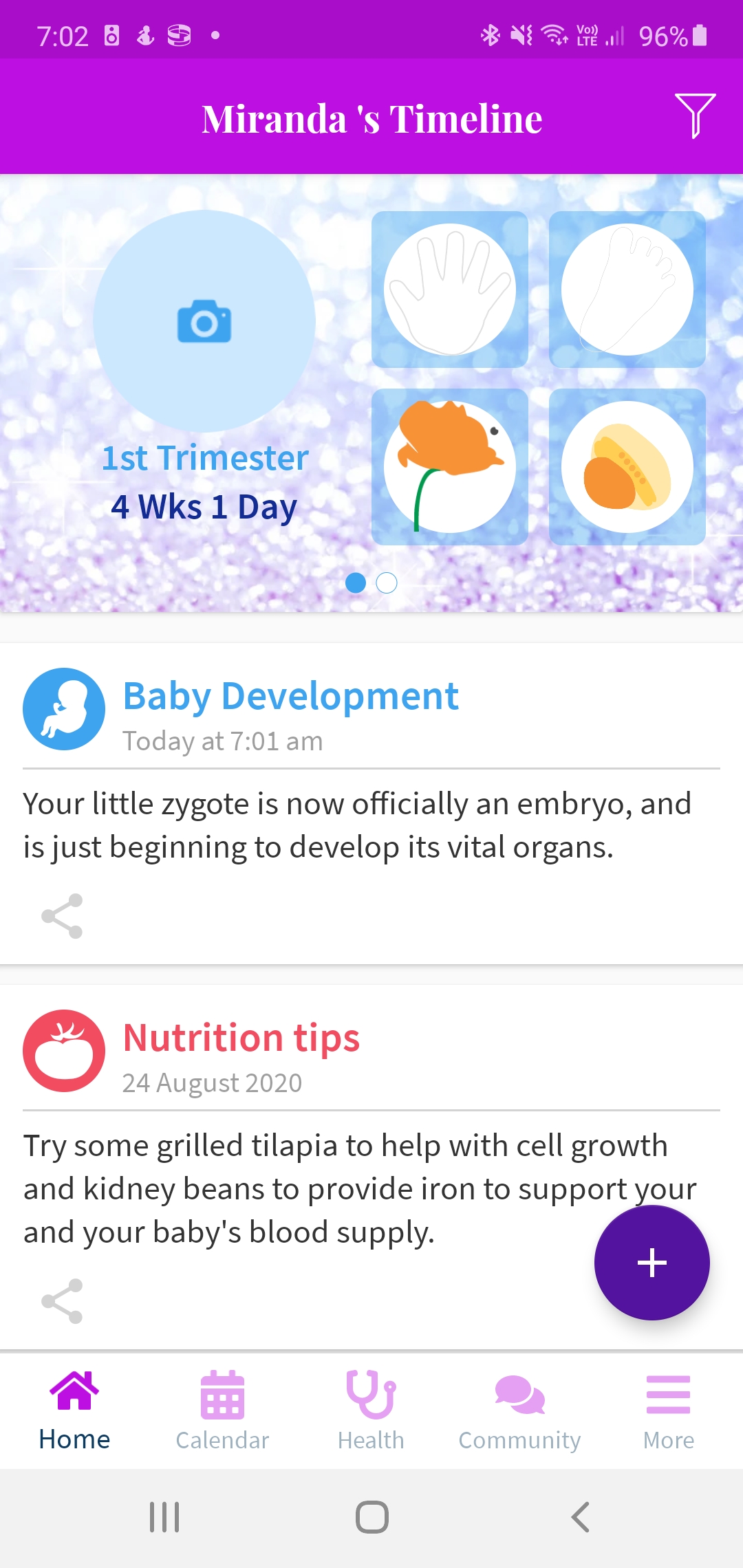Open the baby hand size tile
The width and height of the screenshot is (743, 1568).
click(450, 290)
